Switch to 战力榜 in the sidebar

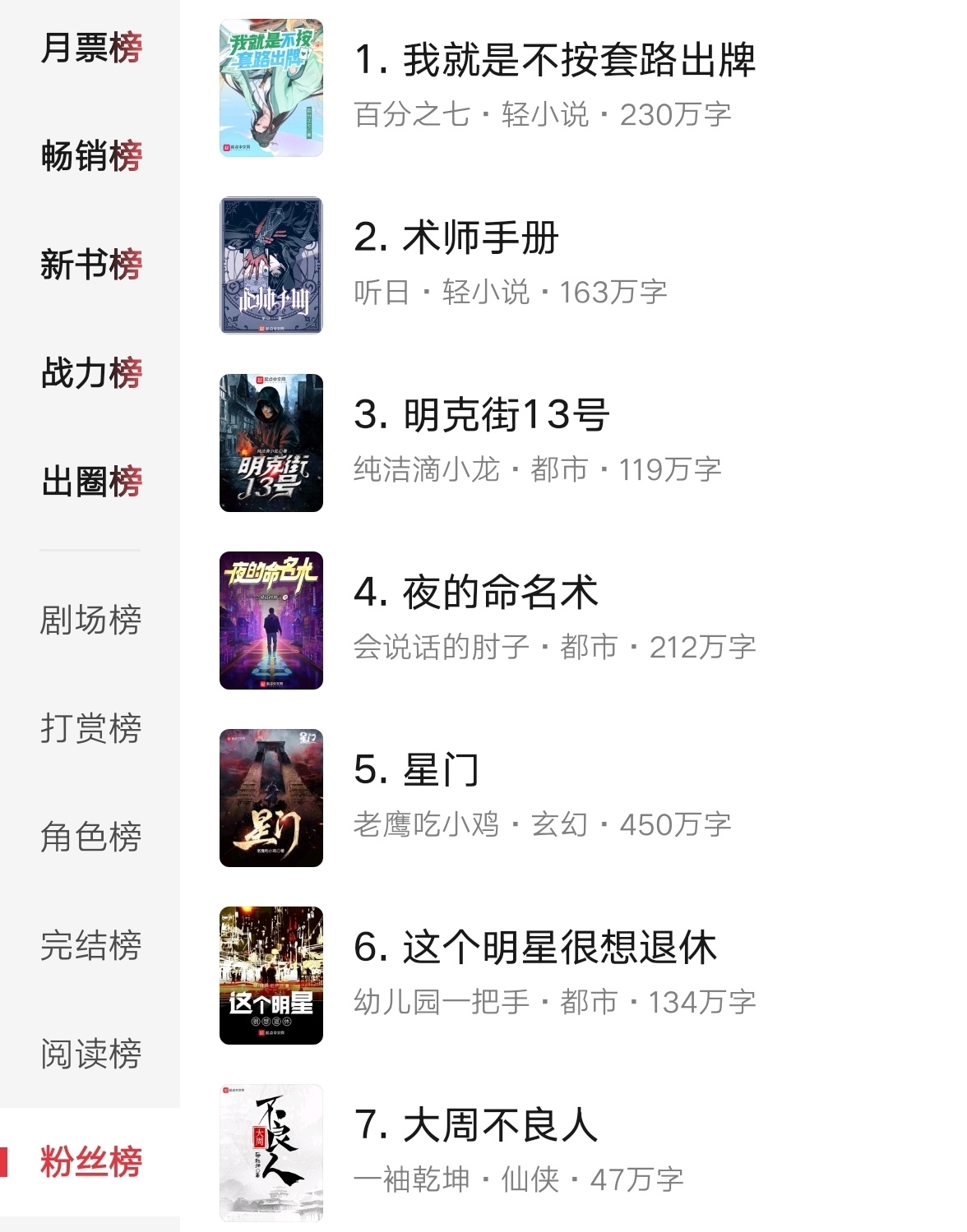(x=90, y=373)
